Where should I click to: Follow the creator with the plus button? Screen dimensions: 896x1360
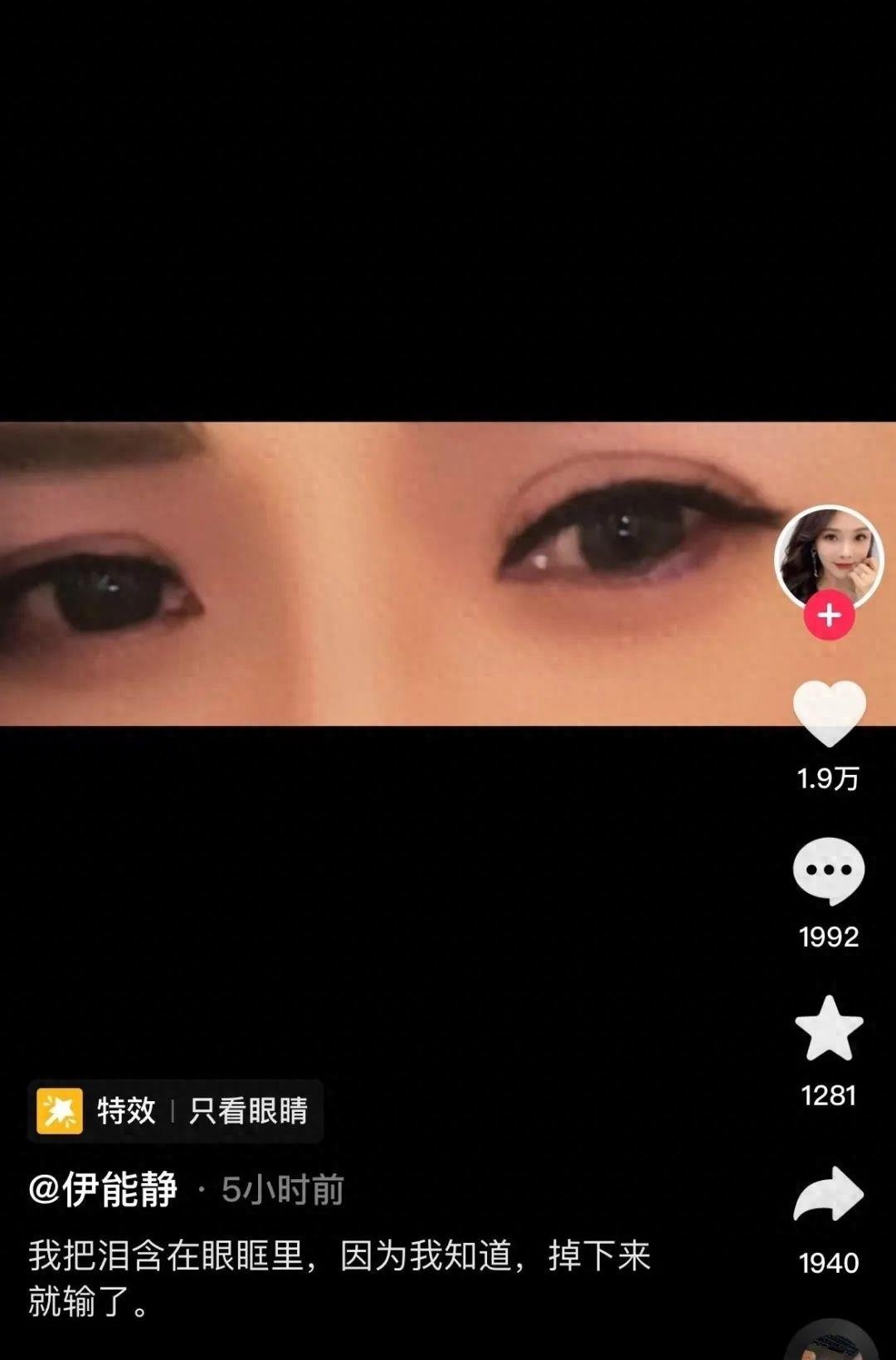[x=829, y=616]
